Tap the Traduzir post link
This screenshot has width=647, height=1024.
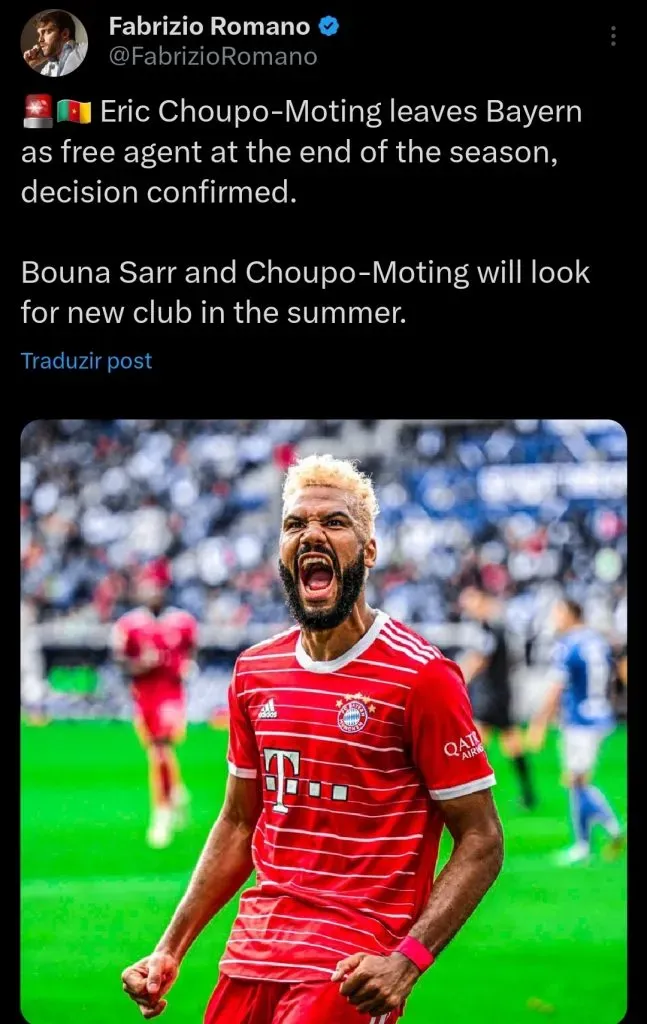tap(86, 361)
